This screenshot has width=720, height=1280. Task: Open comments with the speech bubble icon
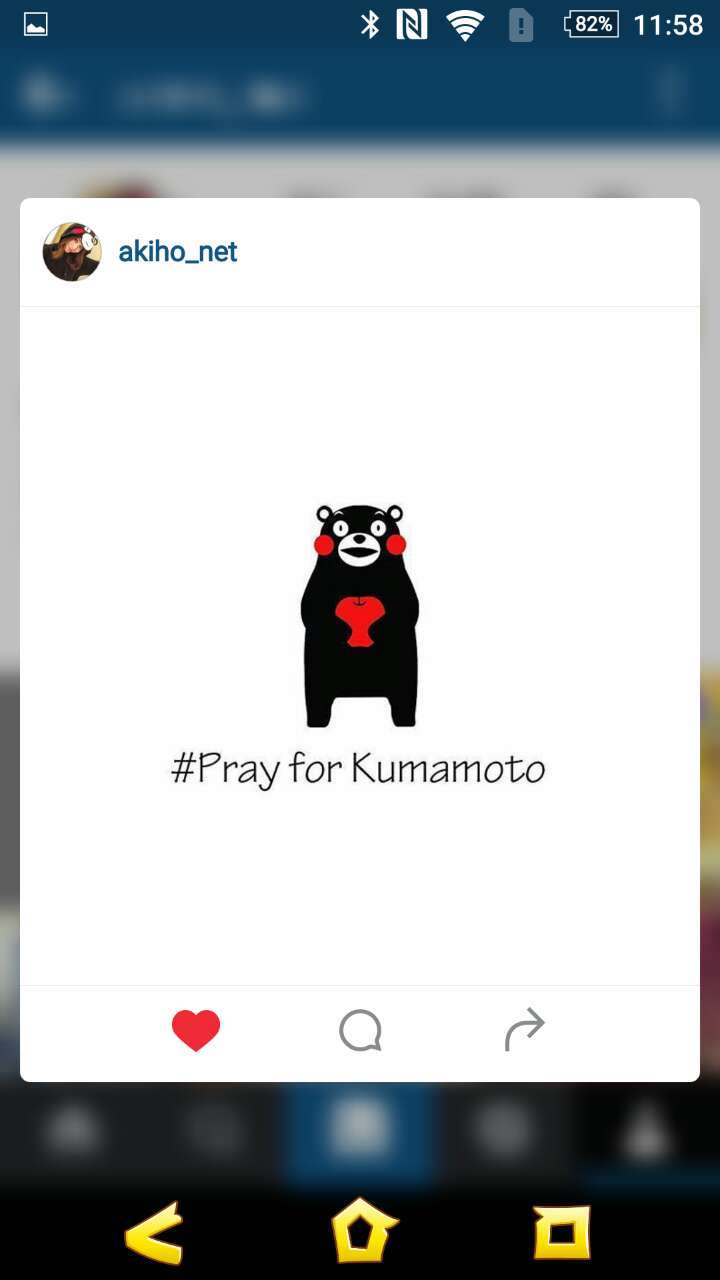click(x=360, y=1030)
